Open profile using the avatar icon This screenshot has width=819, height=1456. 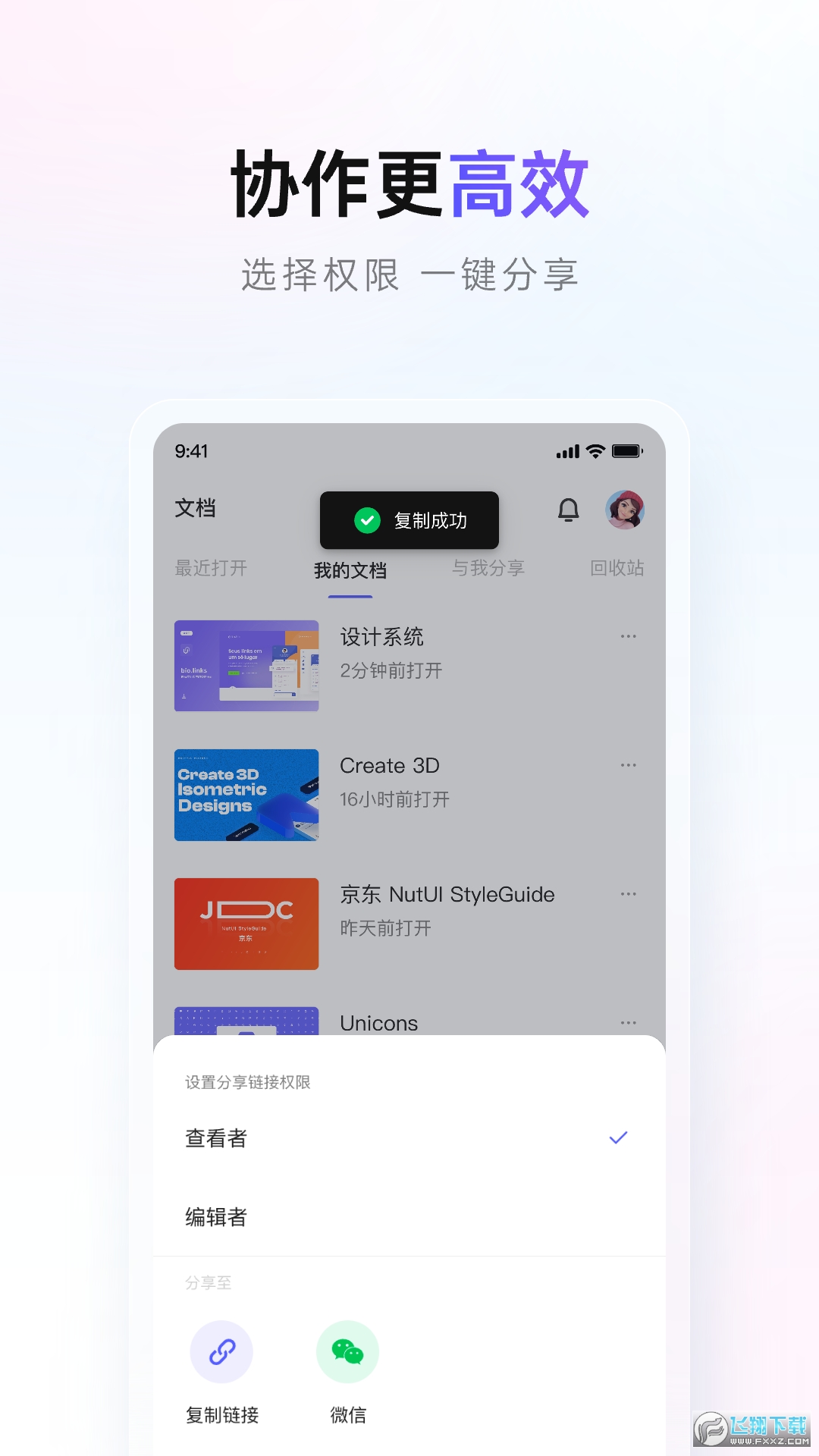pos(625,510)
